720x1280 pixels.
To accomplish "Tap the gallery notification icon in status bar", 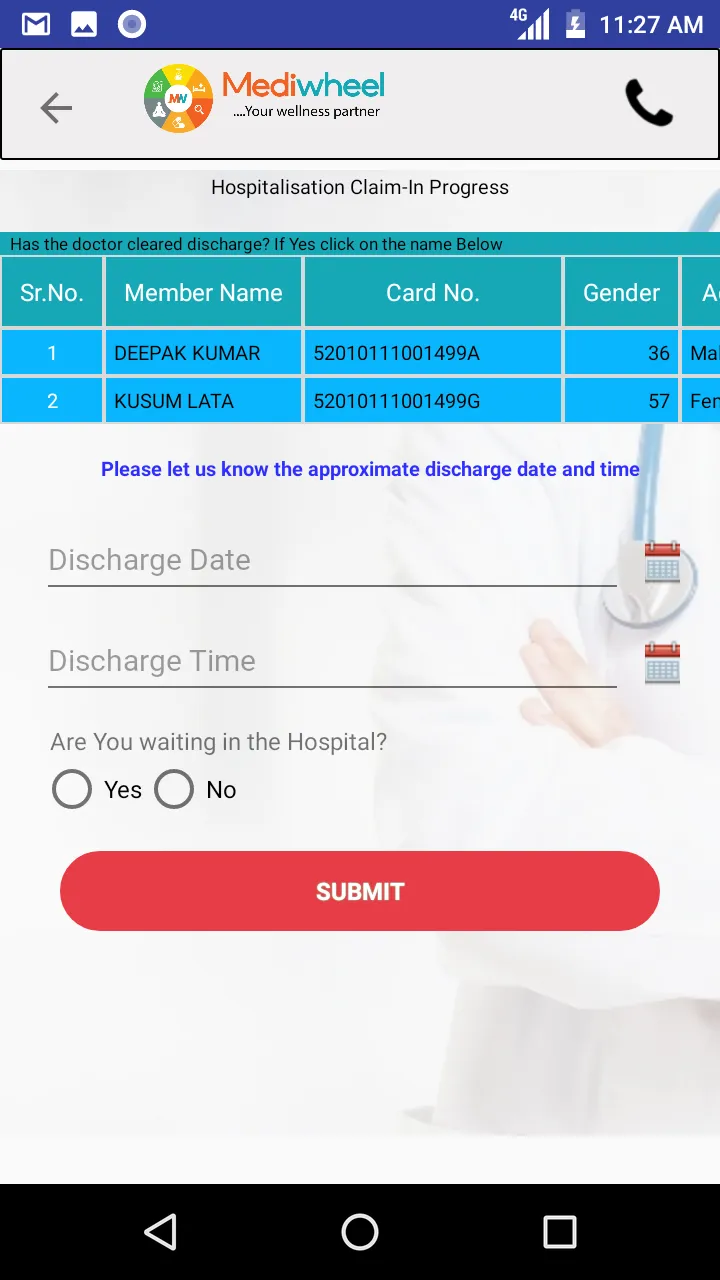I will (84, 23).
